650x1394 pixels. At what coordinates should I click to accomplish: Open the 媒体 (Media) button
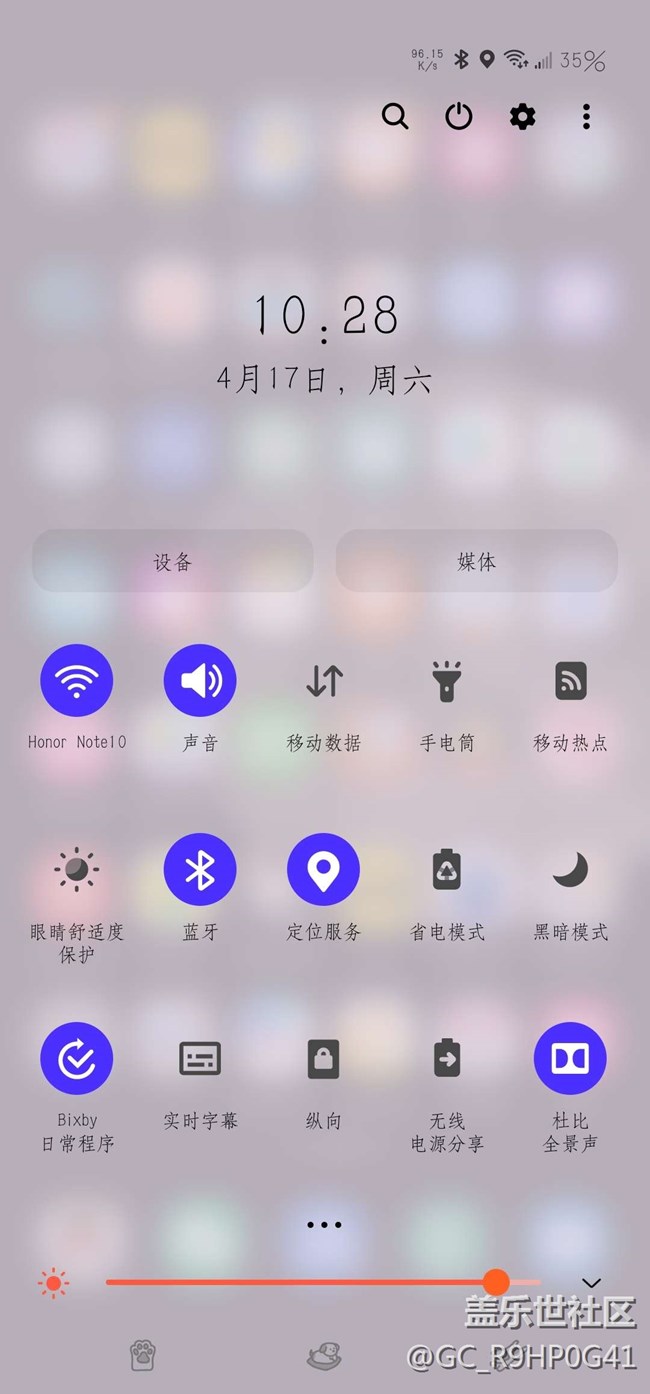click(476, 561)
